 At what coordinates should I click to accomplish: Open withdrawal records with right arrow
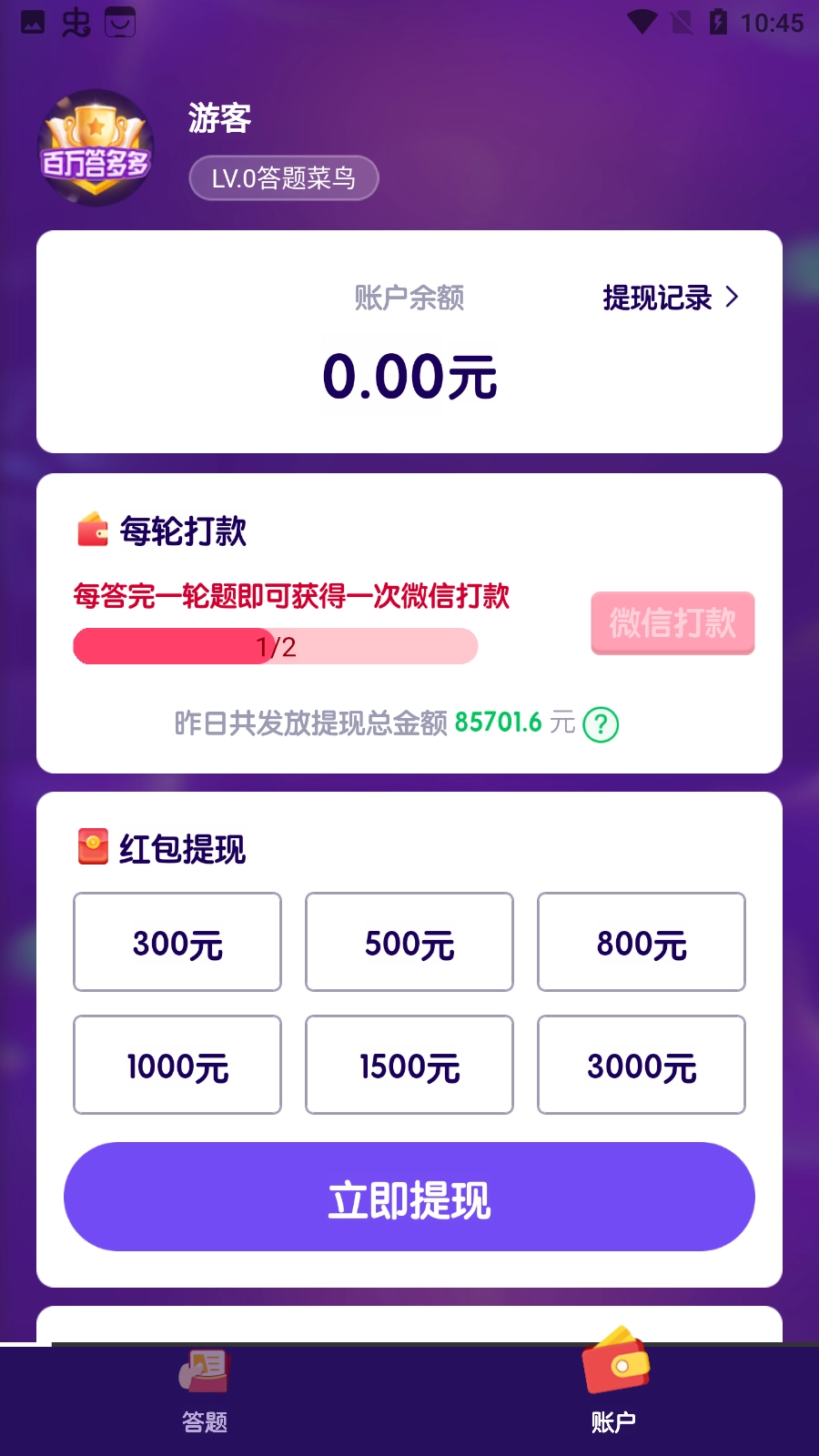tap(733, 296)
